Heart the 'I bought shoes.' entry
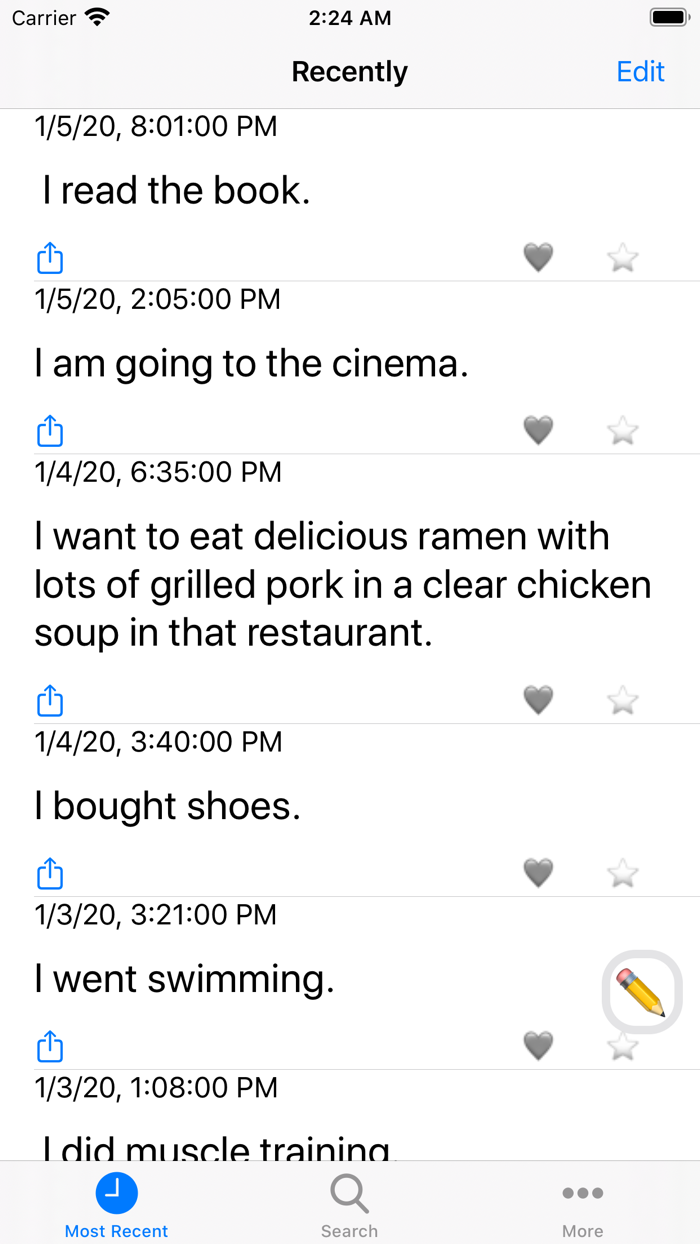 (538, 873)
